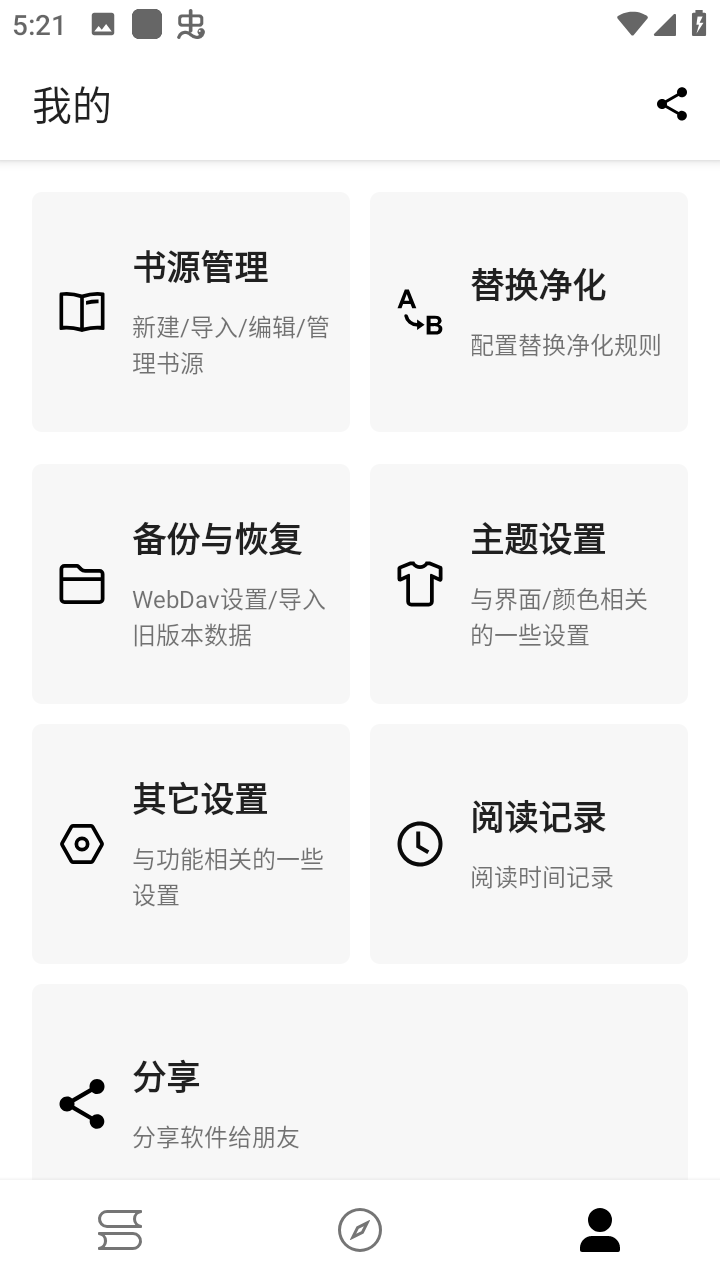Open the 替换净化 card

[528, 311]
